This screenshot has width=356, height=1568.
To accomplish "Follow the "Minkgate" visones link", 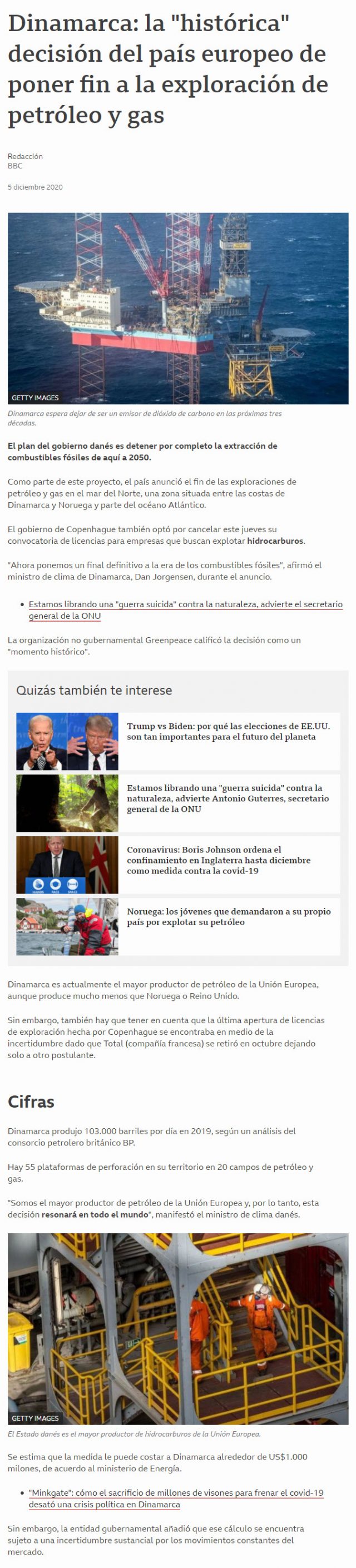I will (175, 1493).
